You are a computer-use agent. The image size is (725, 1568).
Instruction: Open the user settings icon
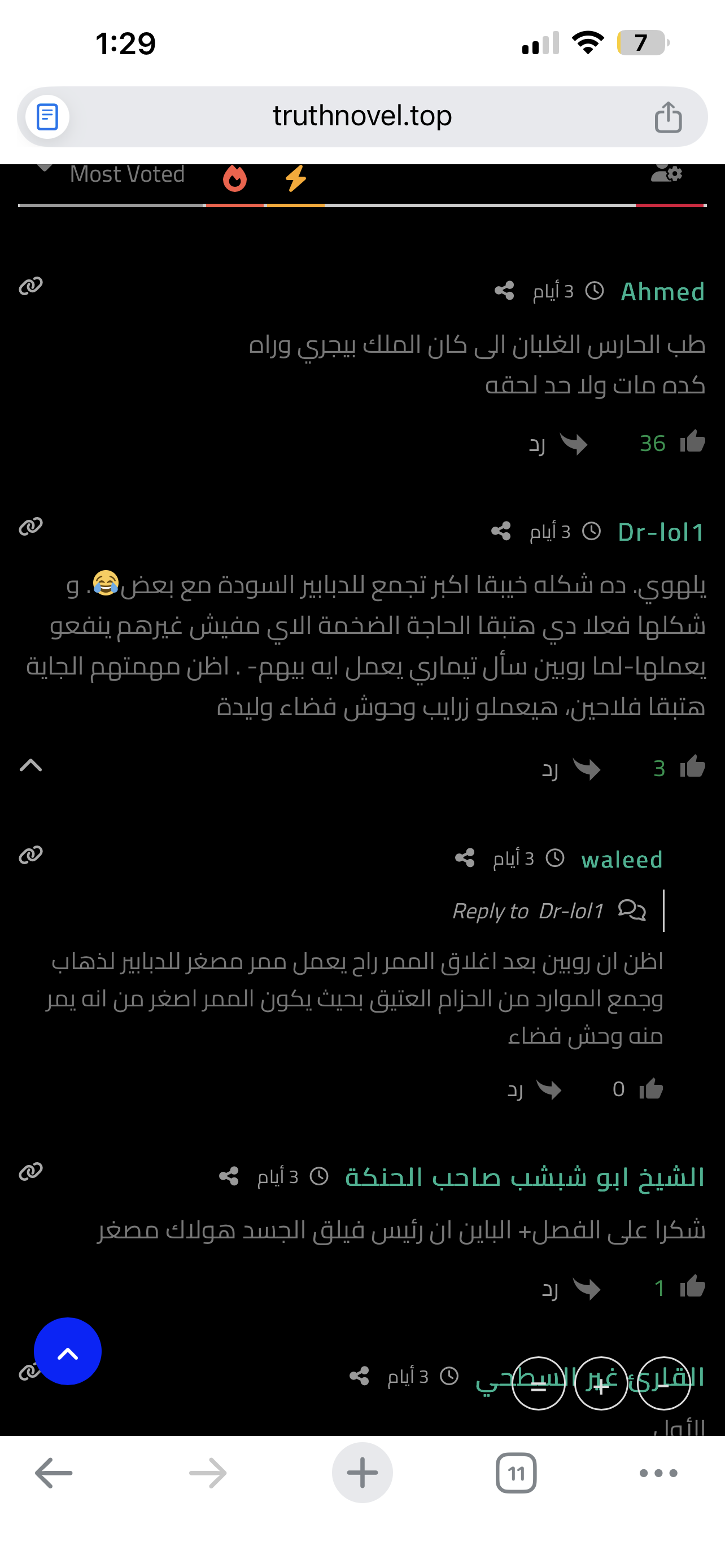pyautogui.click(x=666, y=174)
